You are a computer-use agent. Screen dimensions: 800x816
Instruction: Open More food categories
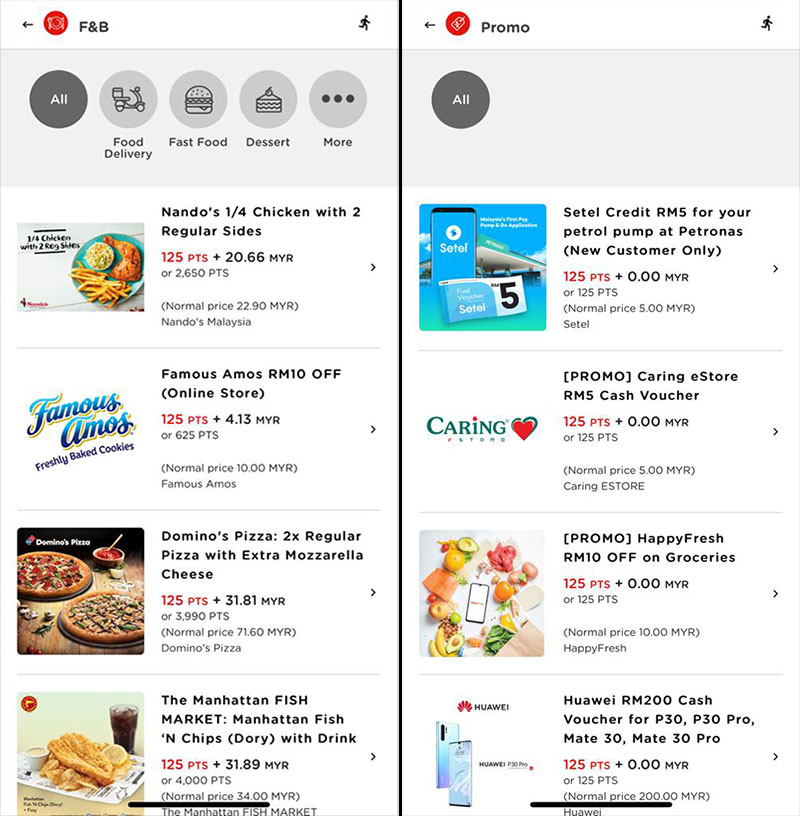338,100
